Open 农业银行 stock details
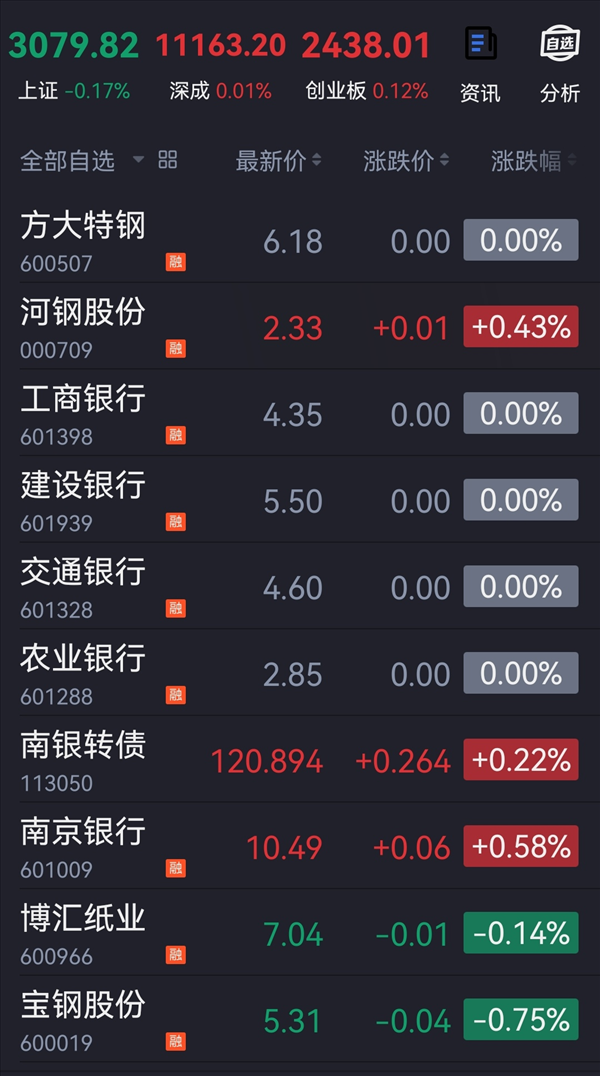This screenshot has height=1076, width=600. point(300,672)
